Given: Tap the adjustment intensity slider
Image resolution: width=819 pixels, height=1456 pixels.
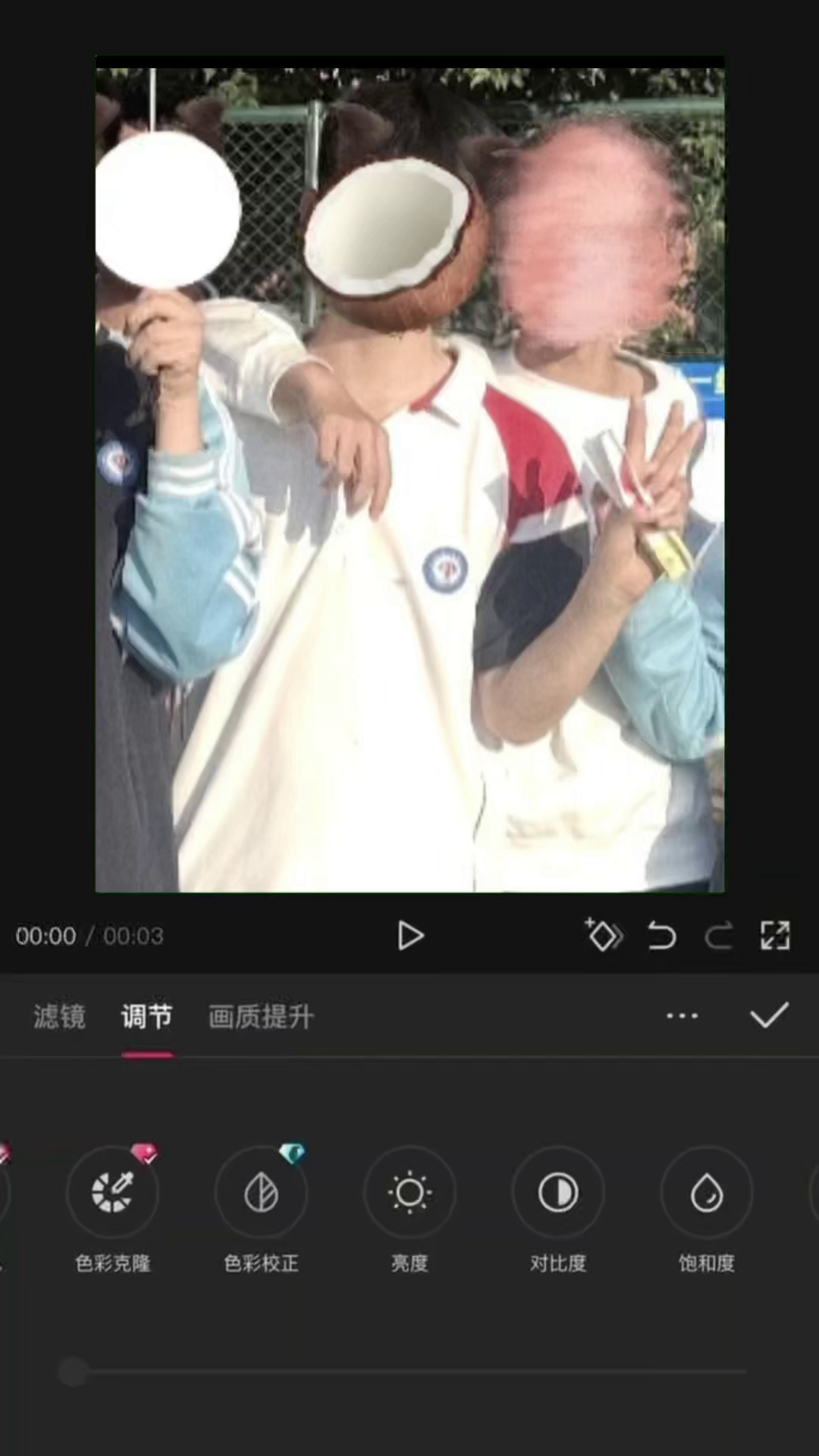Looking at the screenshot, I should coord(409,1372).
